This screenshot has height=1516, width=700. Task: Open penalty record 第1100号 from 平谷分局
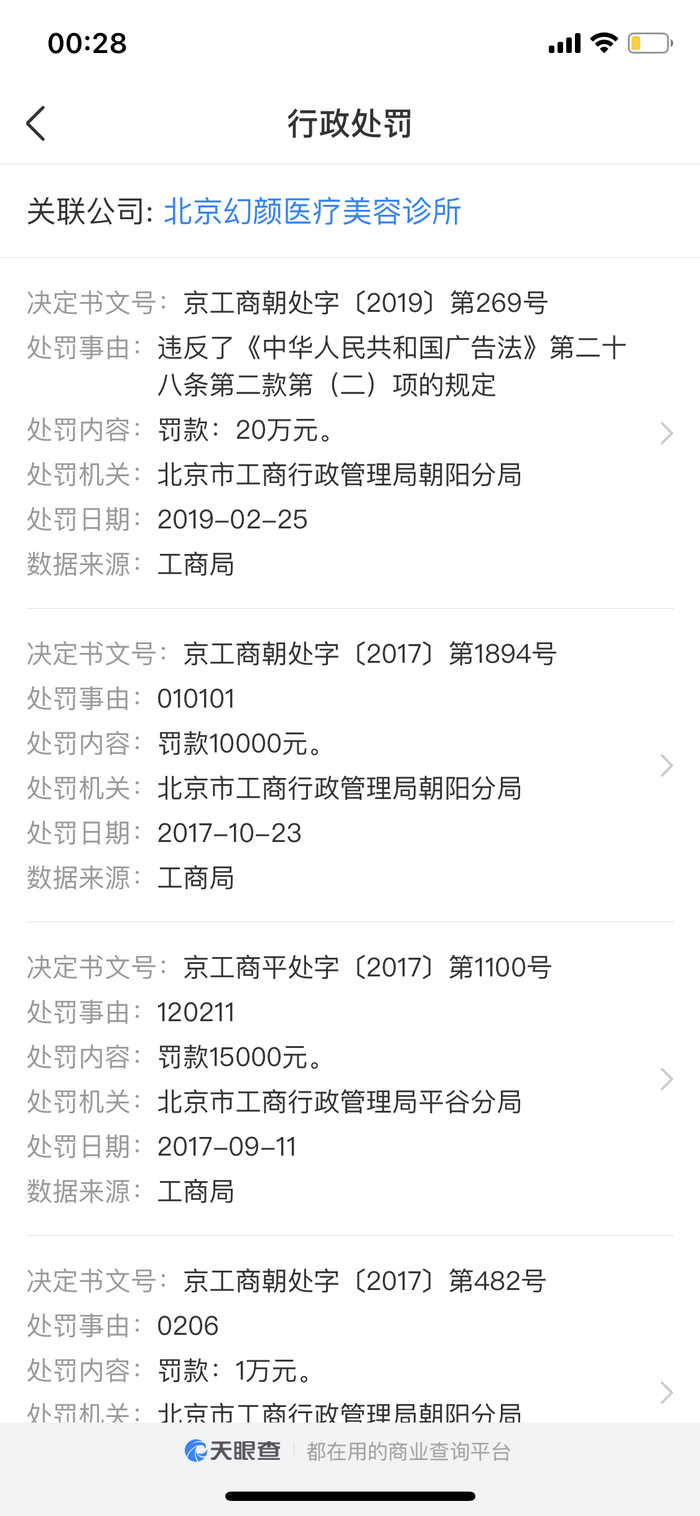[350, 1078]
